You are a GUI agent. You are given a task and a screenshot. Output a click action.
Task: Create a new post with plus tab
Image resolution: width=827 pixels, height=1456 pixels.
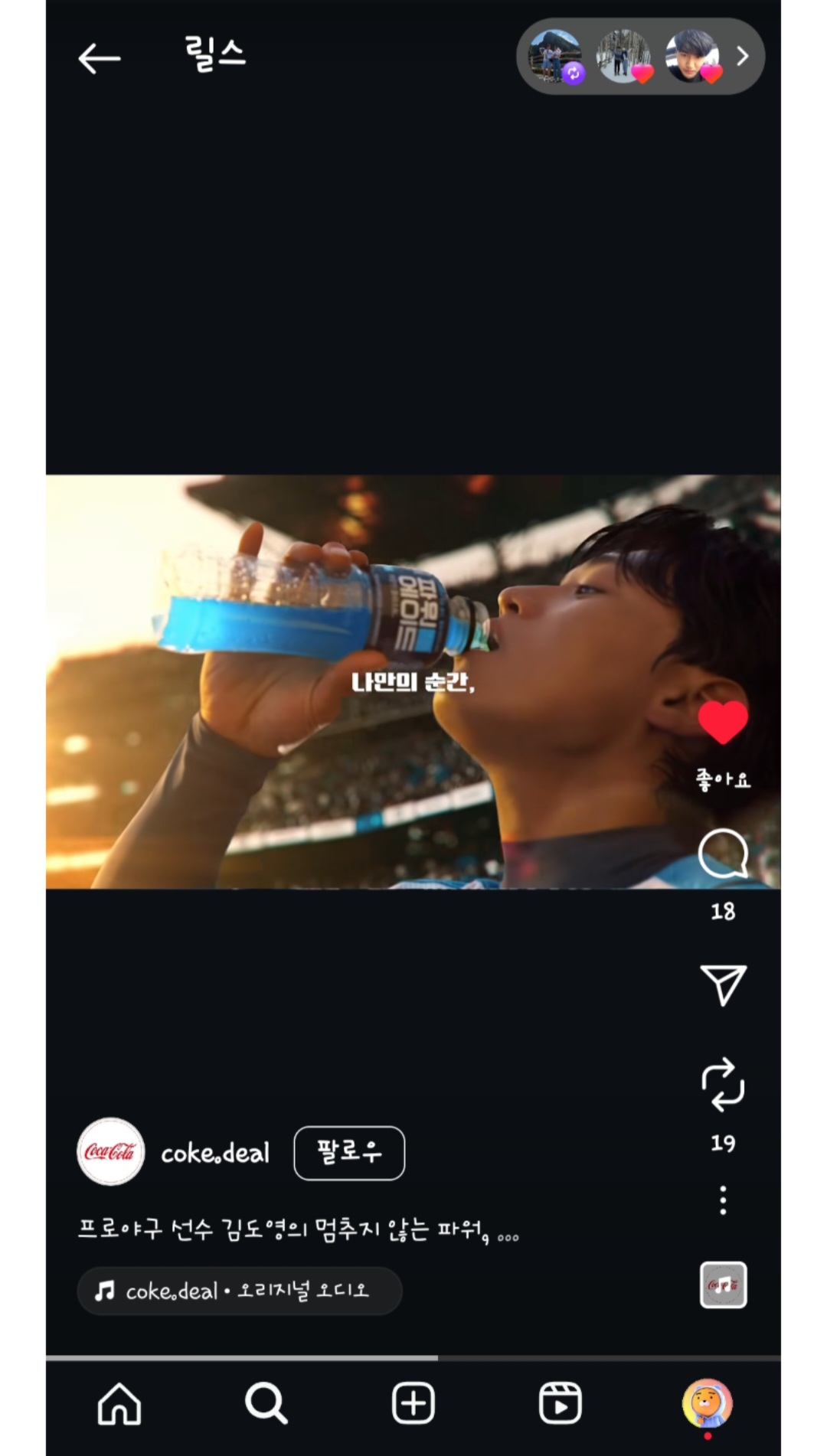pyautogui.click(x=413, y=1404)
